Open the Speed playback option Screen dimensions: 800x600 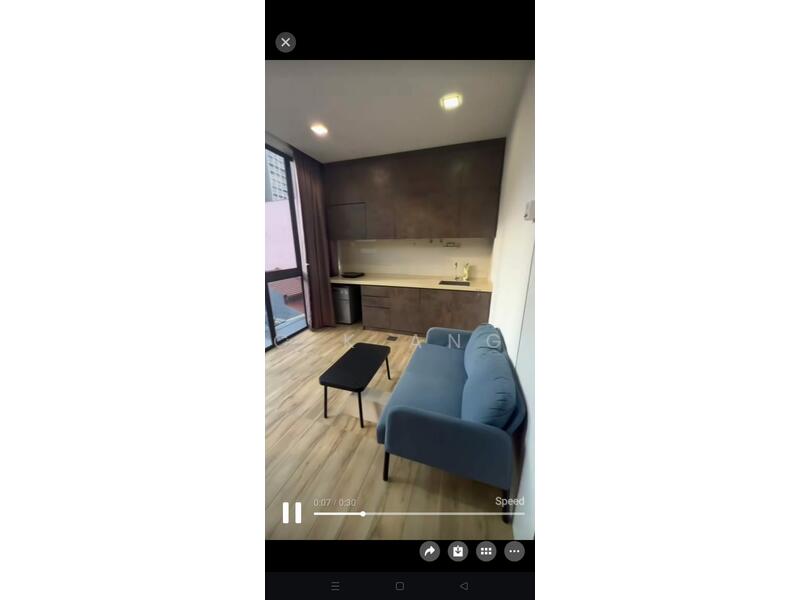509,501
